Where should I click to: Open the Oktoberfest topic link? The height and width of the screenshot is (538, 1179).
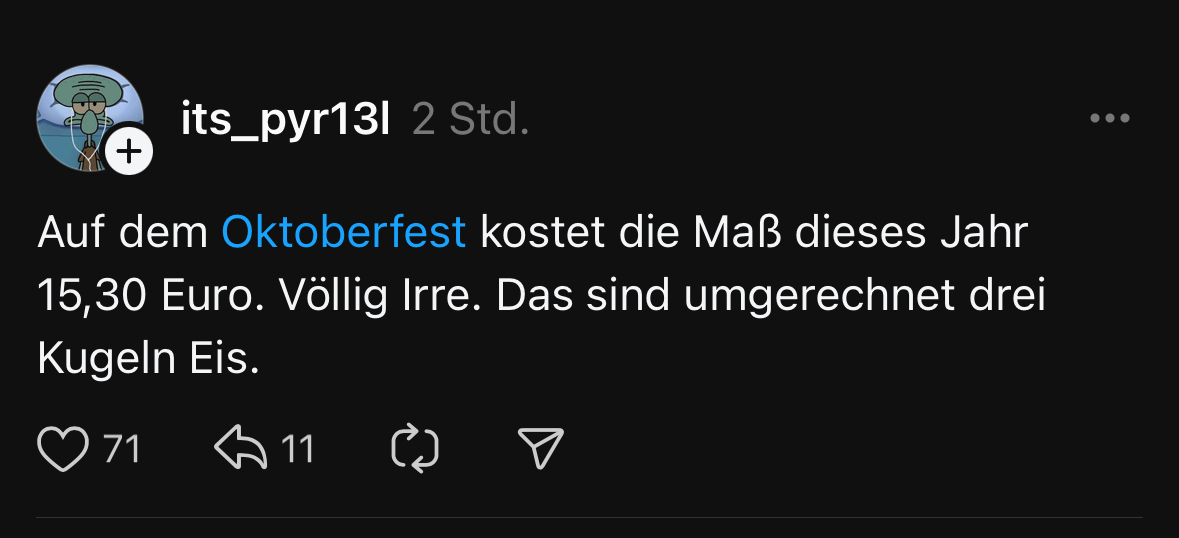[x=343, y=233]
